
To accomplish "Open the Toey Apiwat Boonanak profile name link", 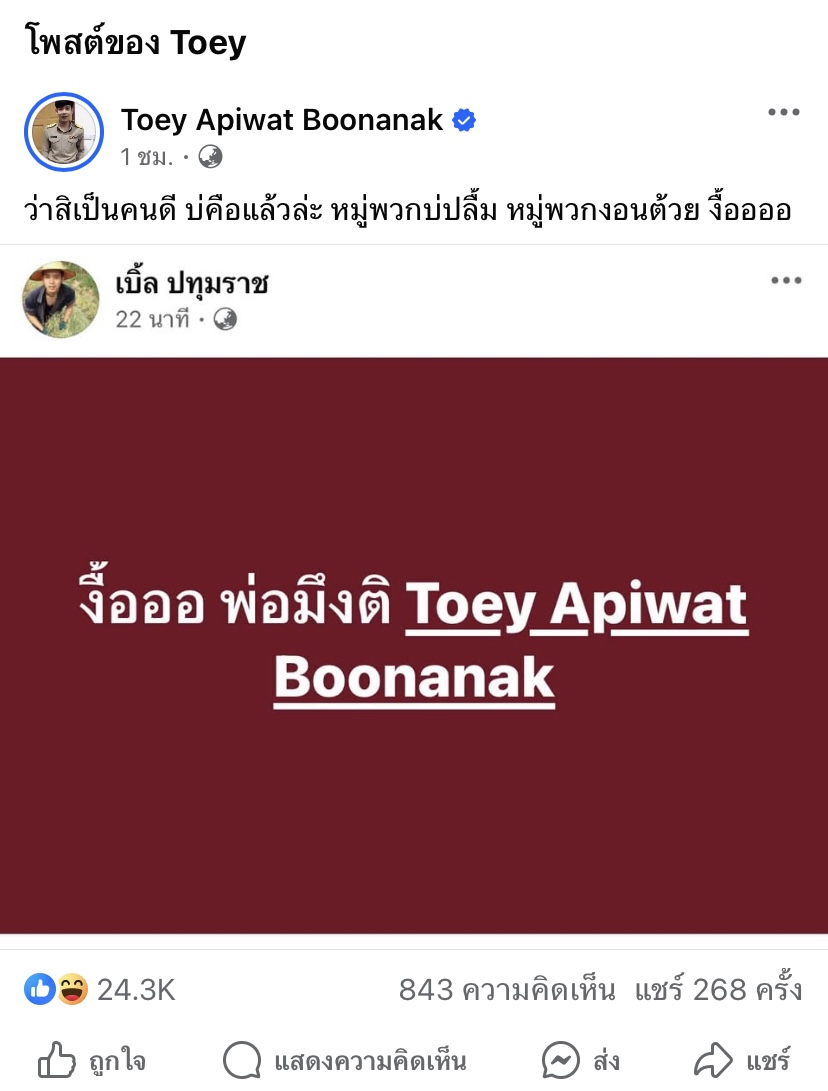I will pos(282,120).
